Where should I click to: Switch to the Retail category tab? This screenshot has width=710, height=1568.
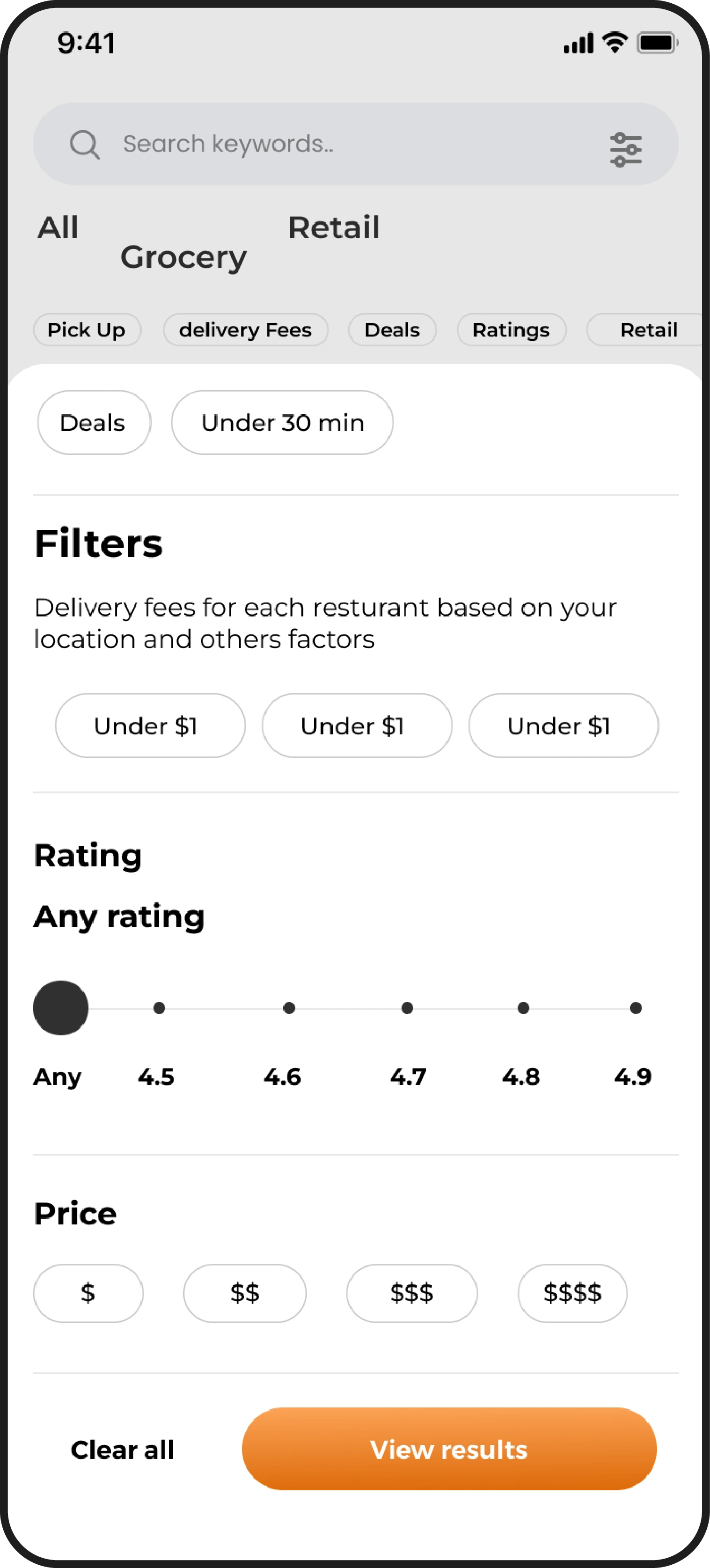334,227
